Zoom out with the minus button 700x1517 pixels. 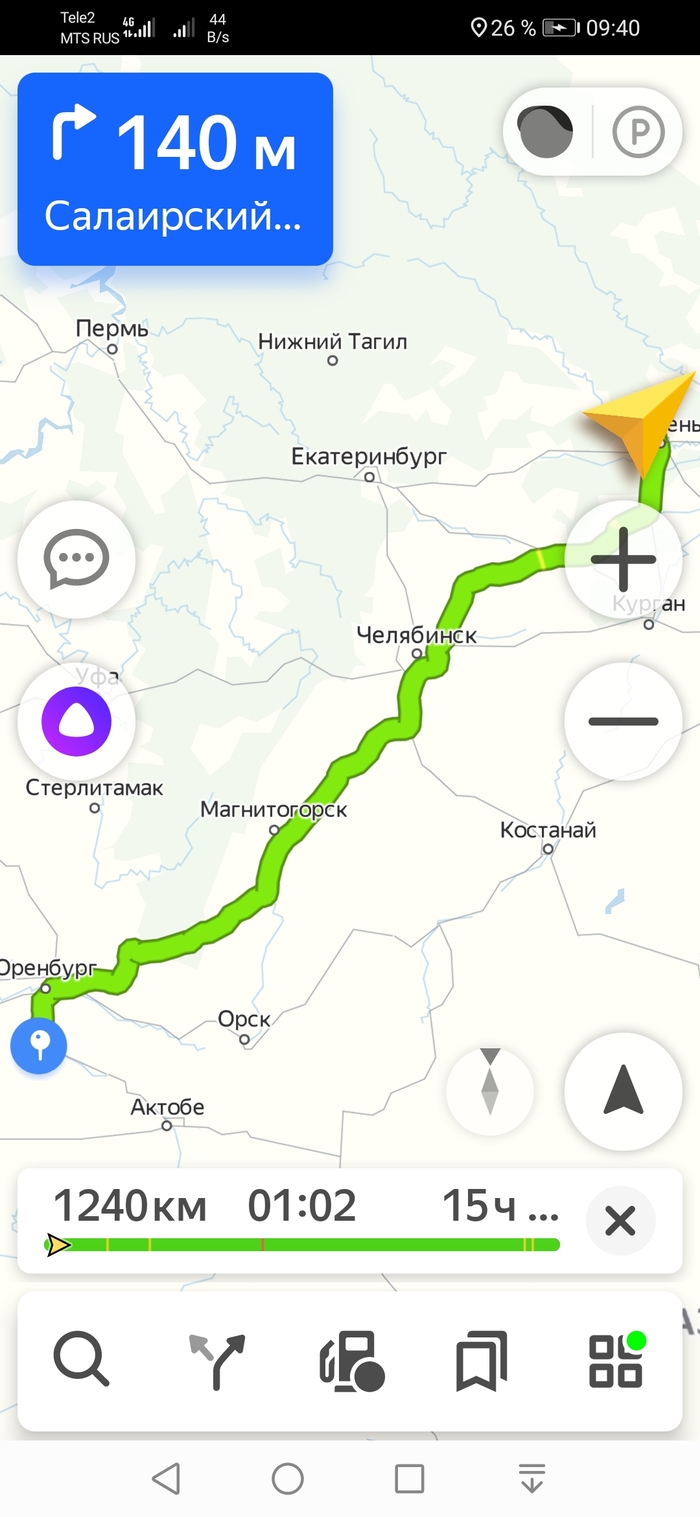[623, 721]
